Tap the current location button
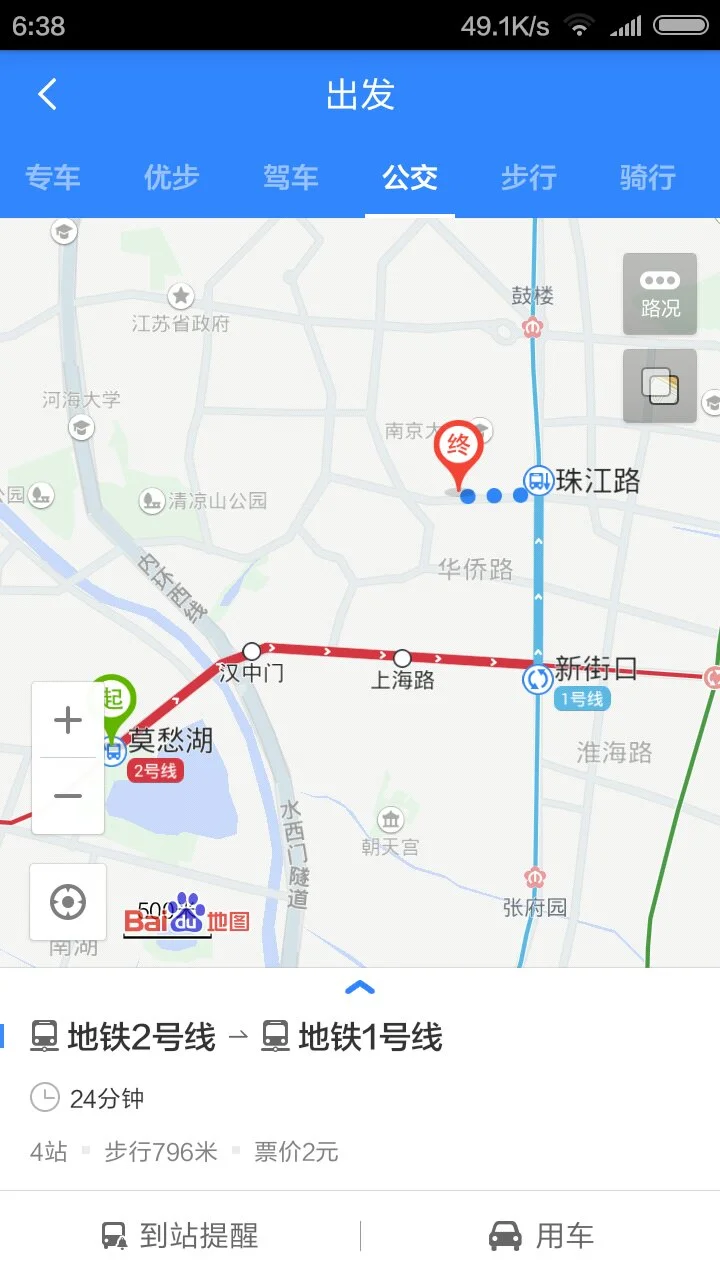 pyautogui.click(x=67, y=901)
